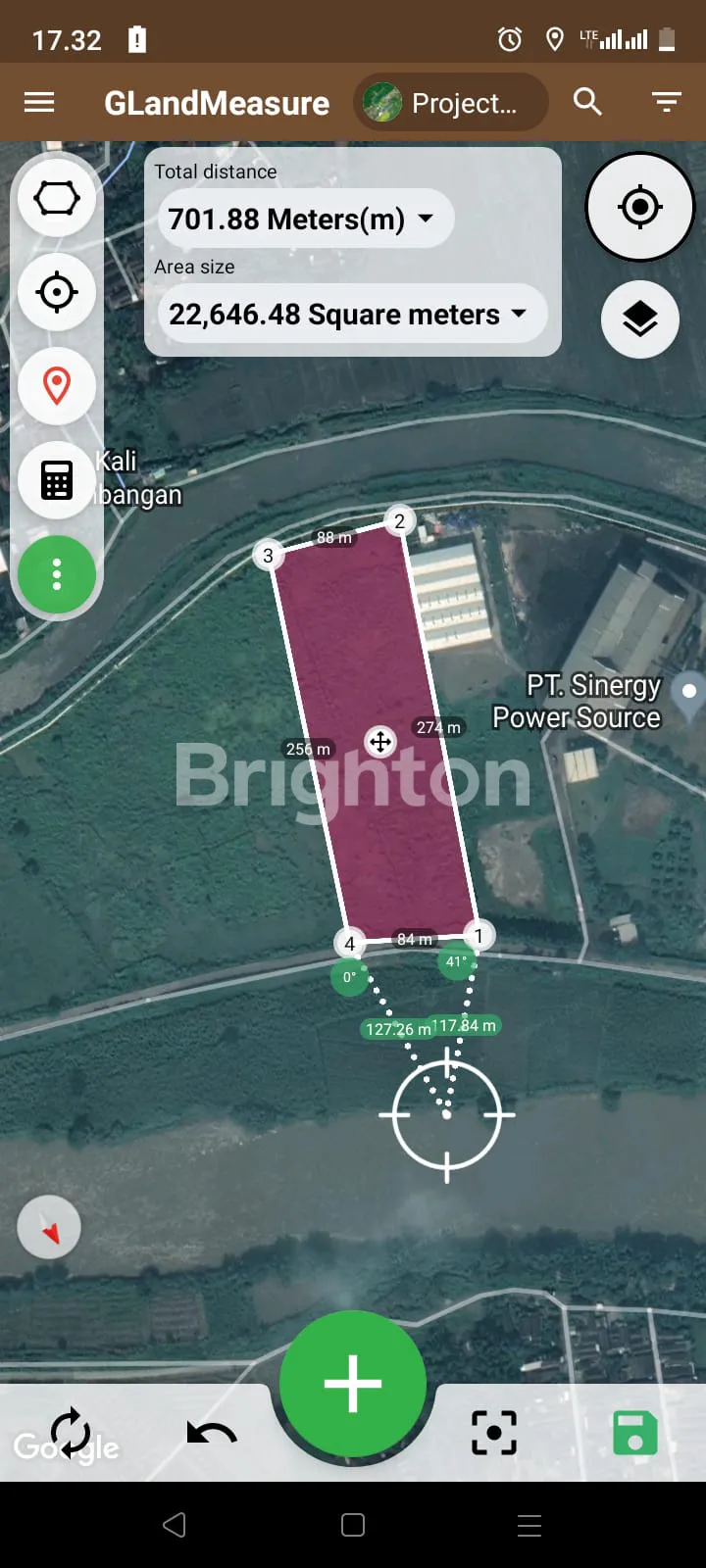Center map on my current location

point(639,207)
